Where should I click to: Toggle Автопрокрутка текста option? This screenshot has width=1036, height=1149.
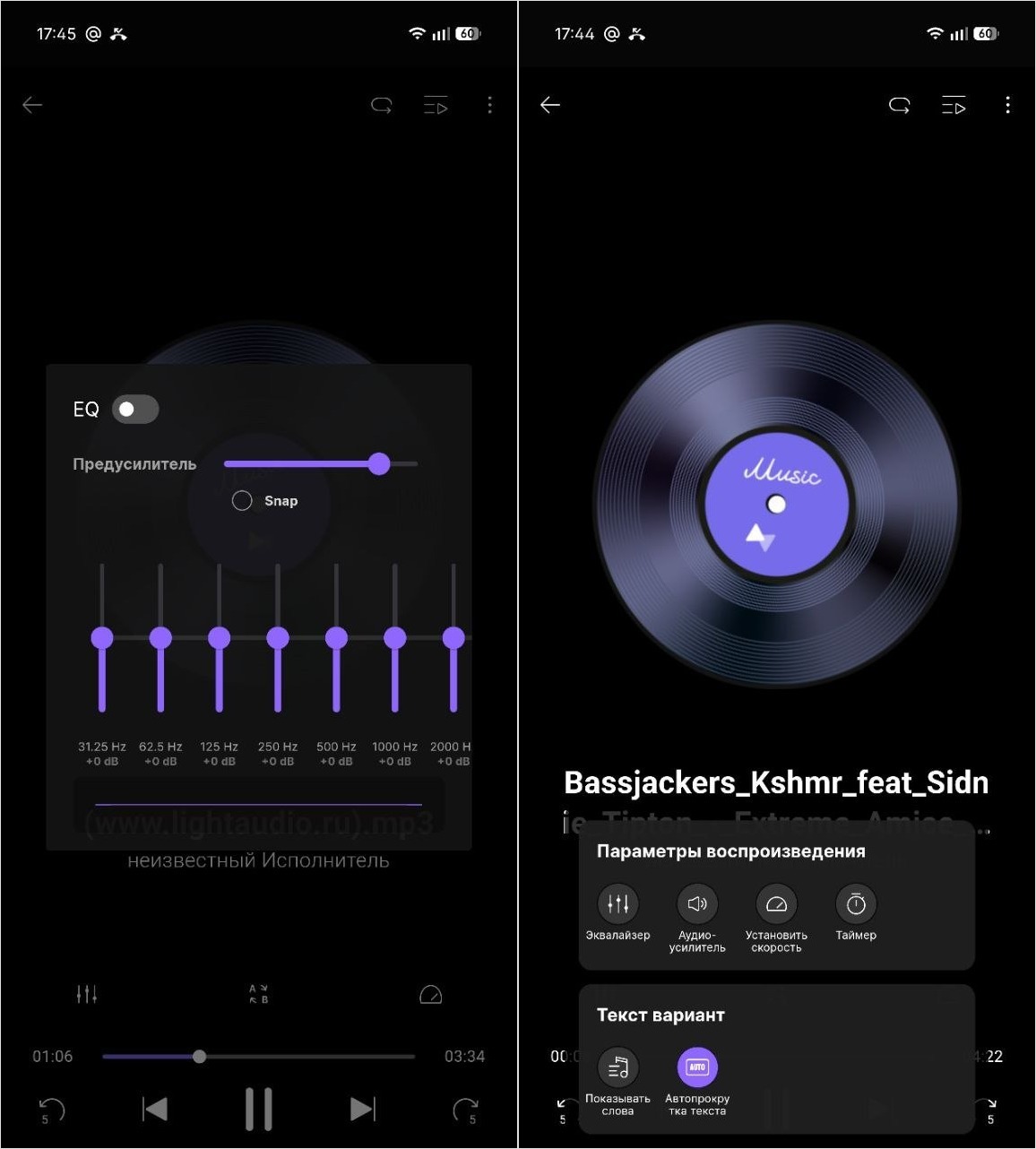tap(697, 1067)
